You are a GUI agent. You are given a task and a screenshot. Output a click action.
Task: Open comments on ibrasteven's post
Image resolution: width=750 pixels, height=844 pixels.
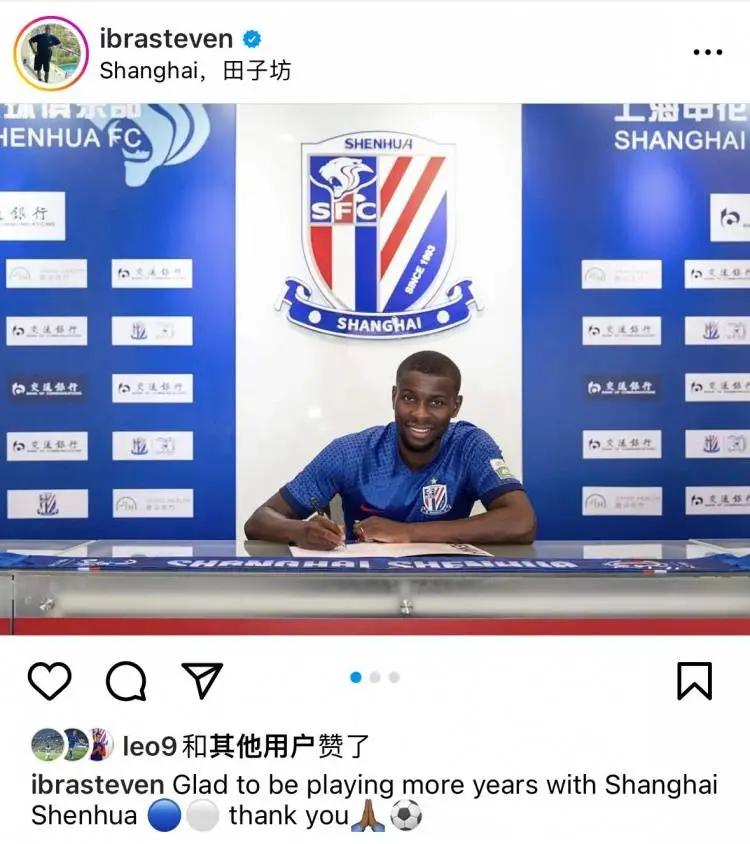[x=126, y=681]
